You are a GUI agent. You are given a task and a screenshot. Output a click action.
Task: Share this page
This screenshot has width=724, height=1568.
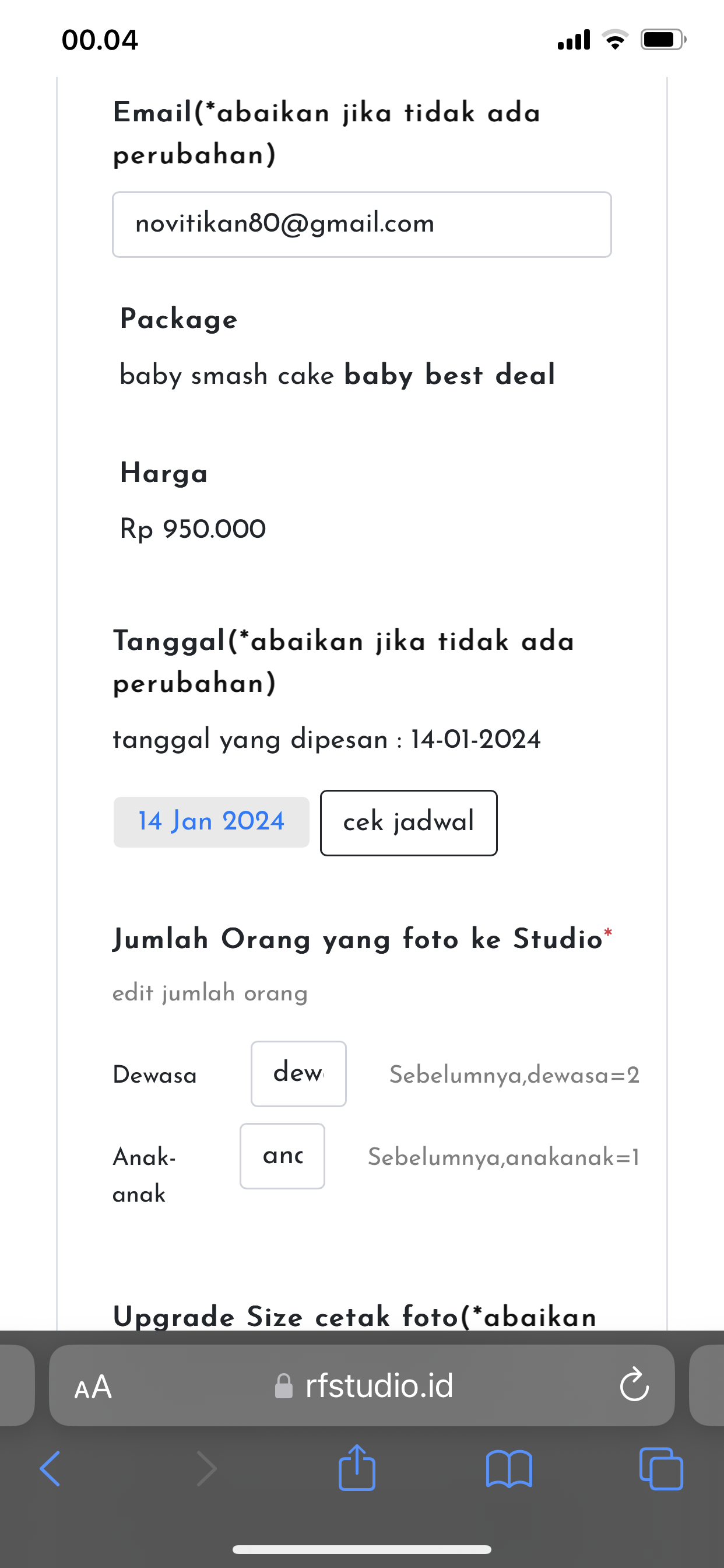[357, 1468]
